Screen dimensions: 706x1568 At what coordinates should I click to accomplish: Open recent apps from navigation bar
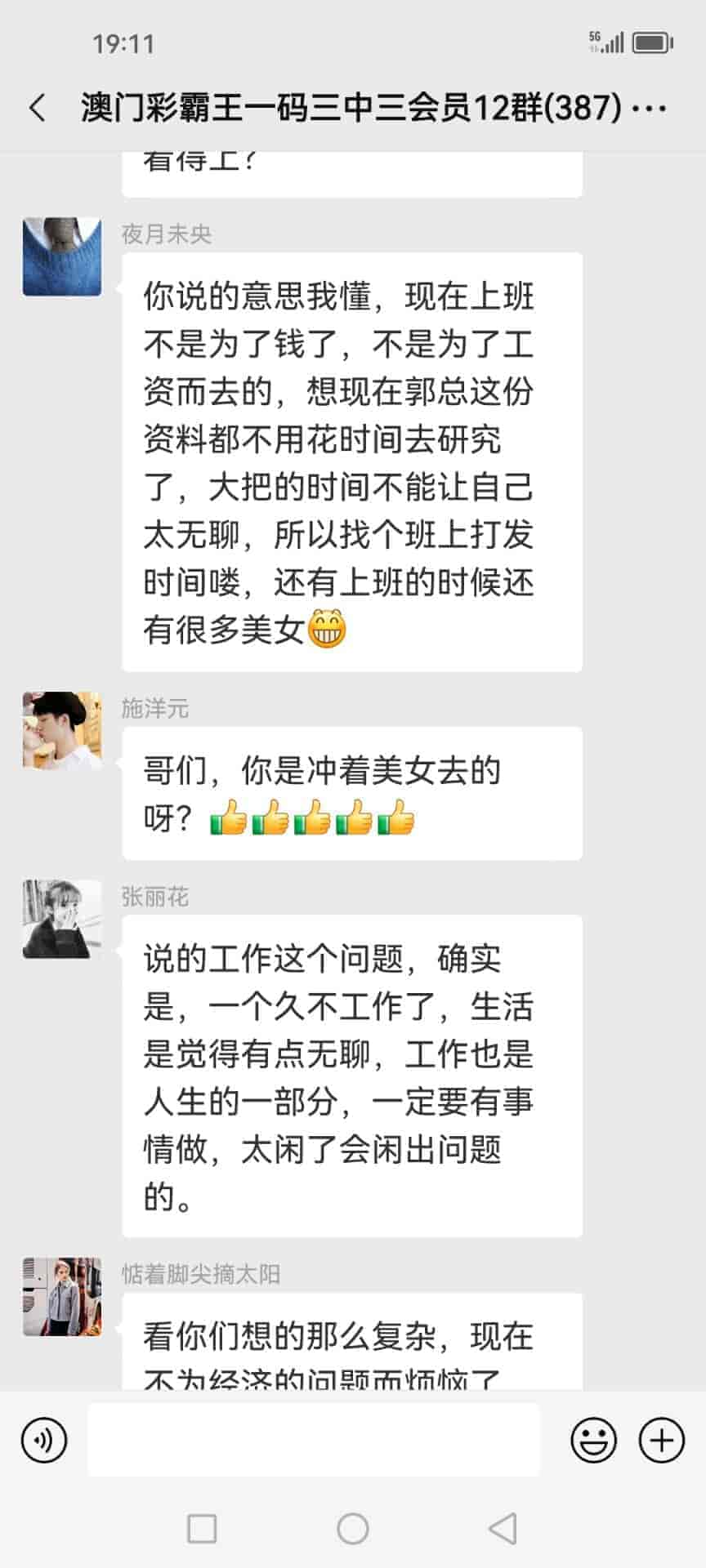point(202,1529)
